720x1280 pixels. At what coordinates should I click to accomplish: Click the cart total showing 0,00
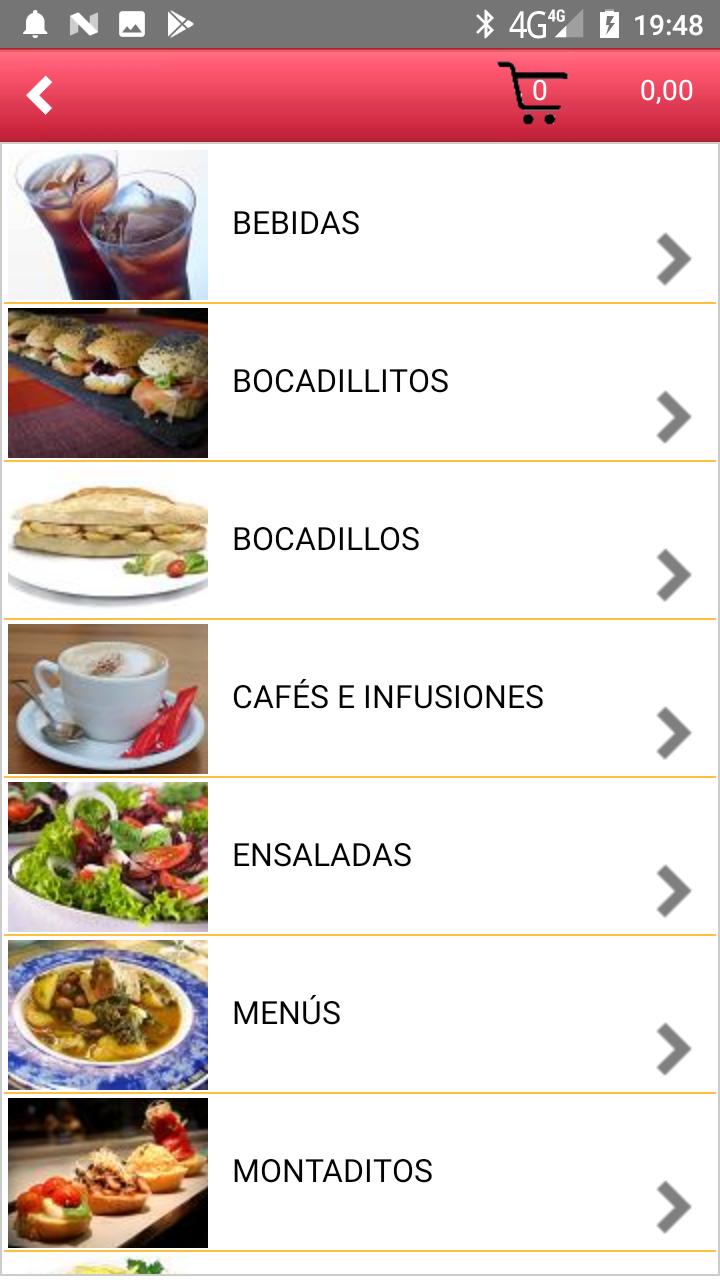pos(666,90)
